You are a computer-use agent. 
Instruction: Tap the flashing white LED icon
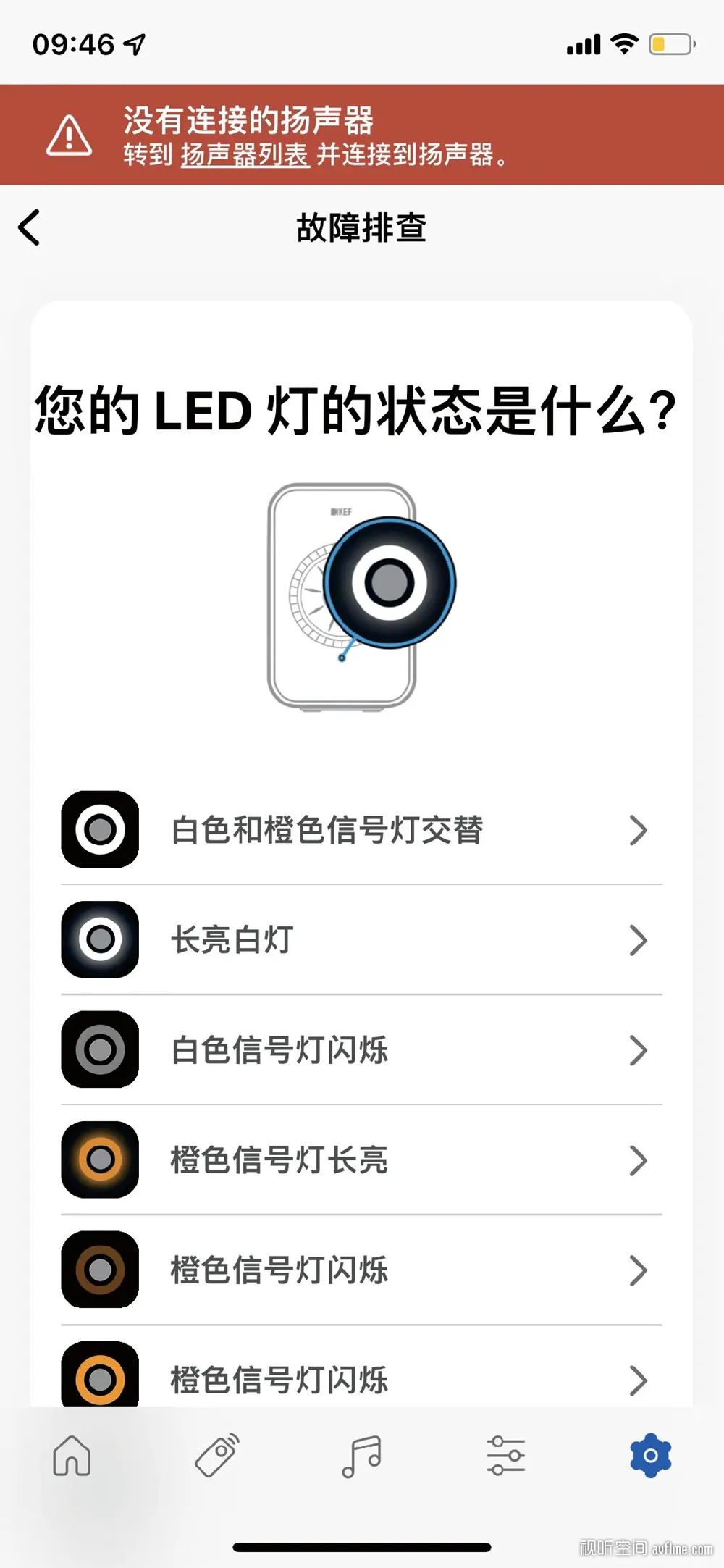coord(99,1051)
